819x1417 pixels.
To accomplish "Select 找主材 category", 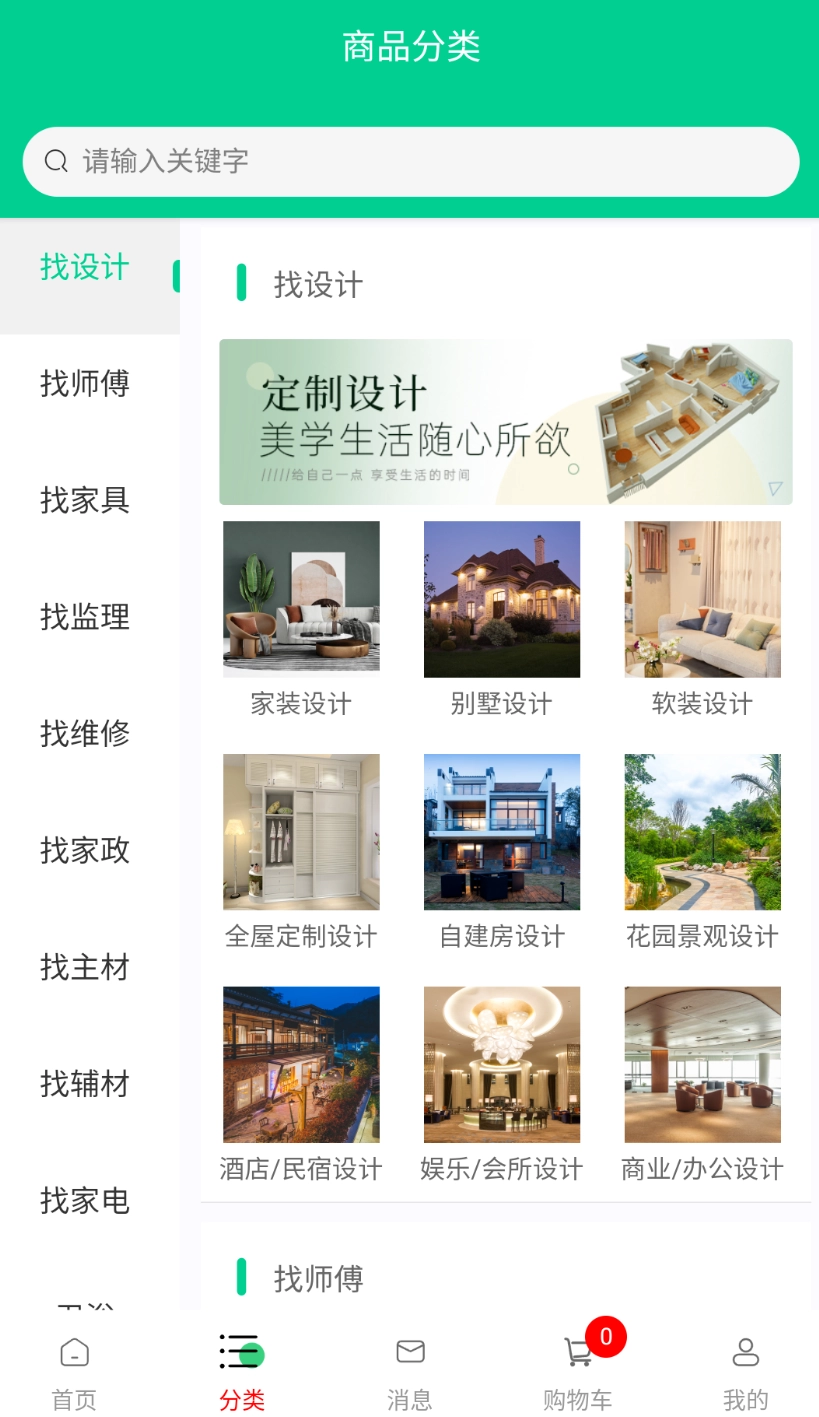I will point(85,967).
